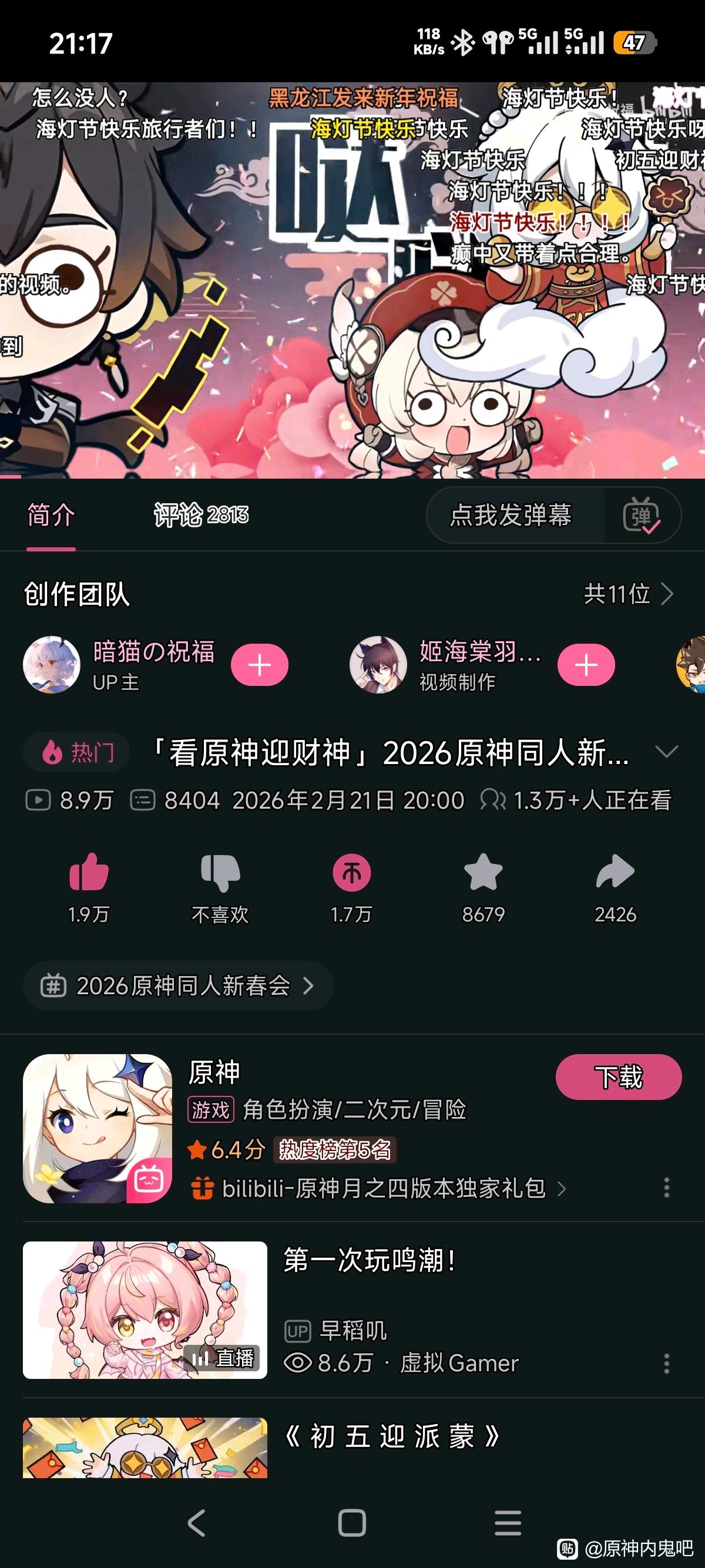
Task: Open more options for 第一次玩鸣潮！
Action: click(667, 1363)
